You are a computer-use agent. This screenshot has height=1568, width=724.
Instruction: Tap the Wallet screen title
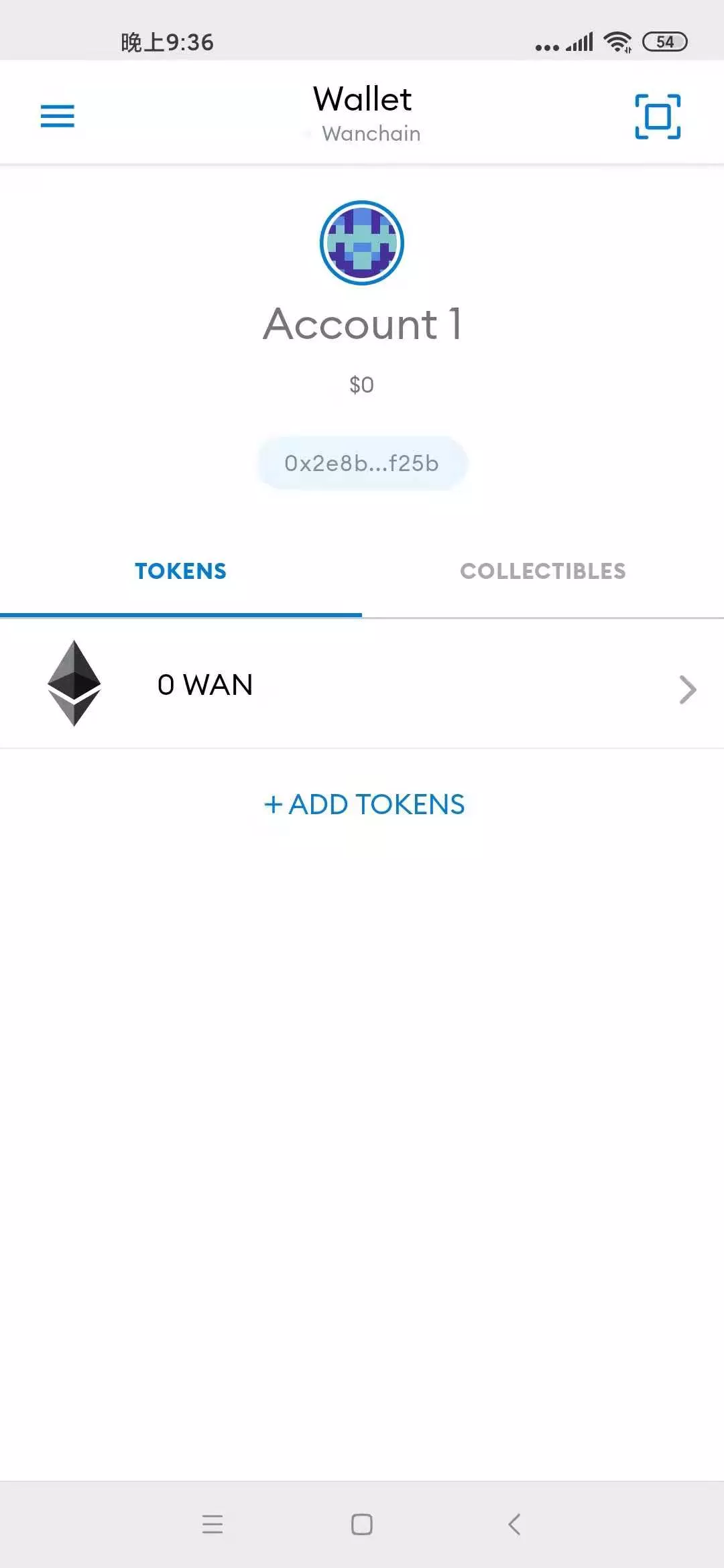362,99
